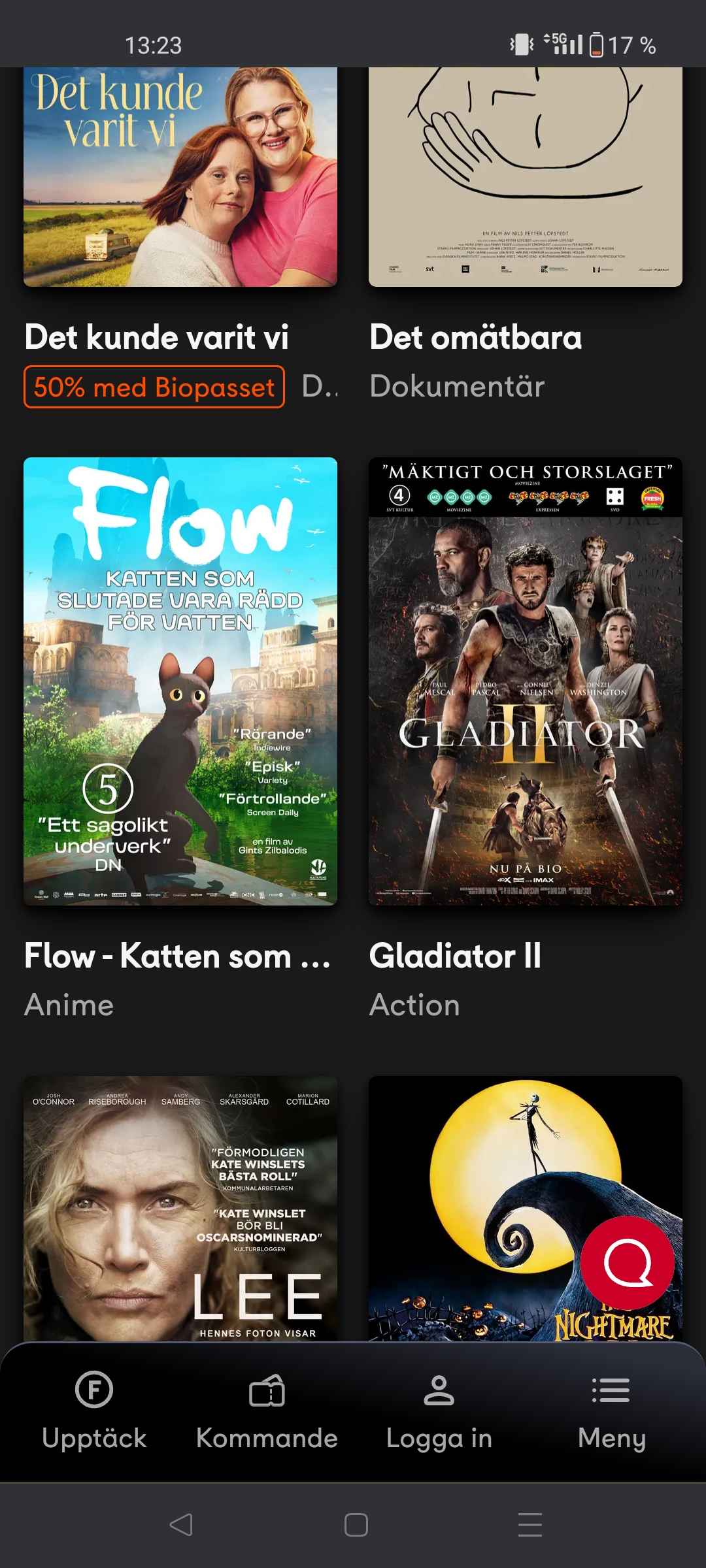Screen dimensions: 706x1568
Task: Switch to the Upptäck tab
Action: (94, 1411)
